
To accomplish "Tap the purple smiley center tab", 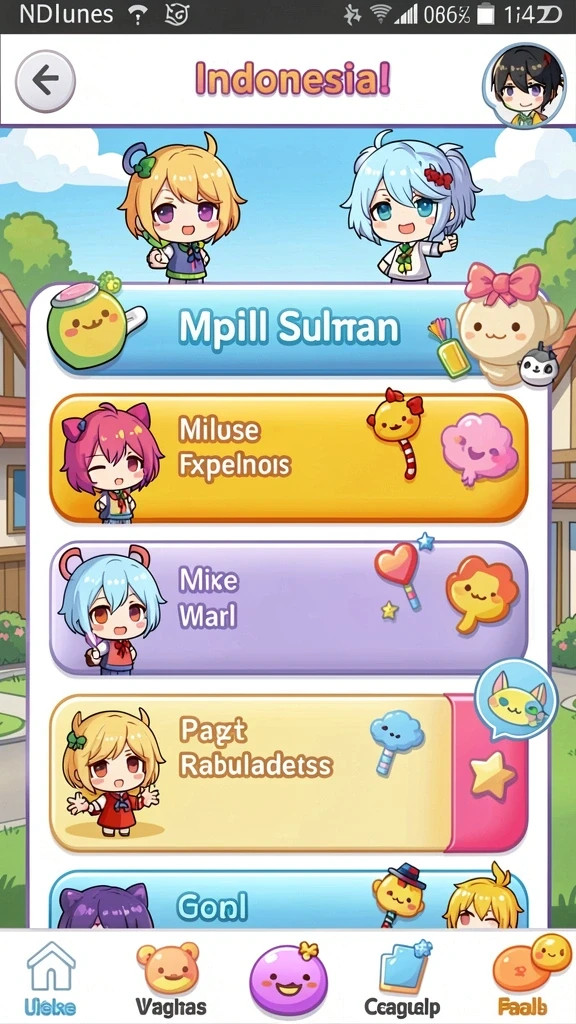I will coord(289,977).
